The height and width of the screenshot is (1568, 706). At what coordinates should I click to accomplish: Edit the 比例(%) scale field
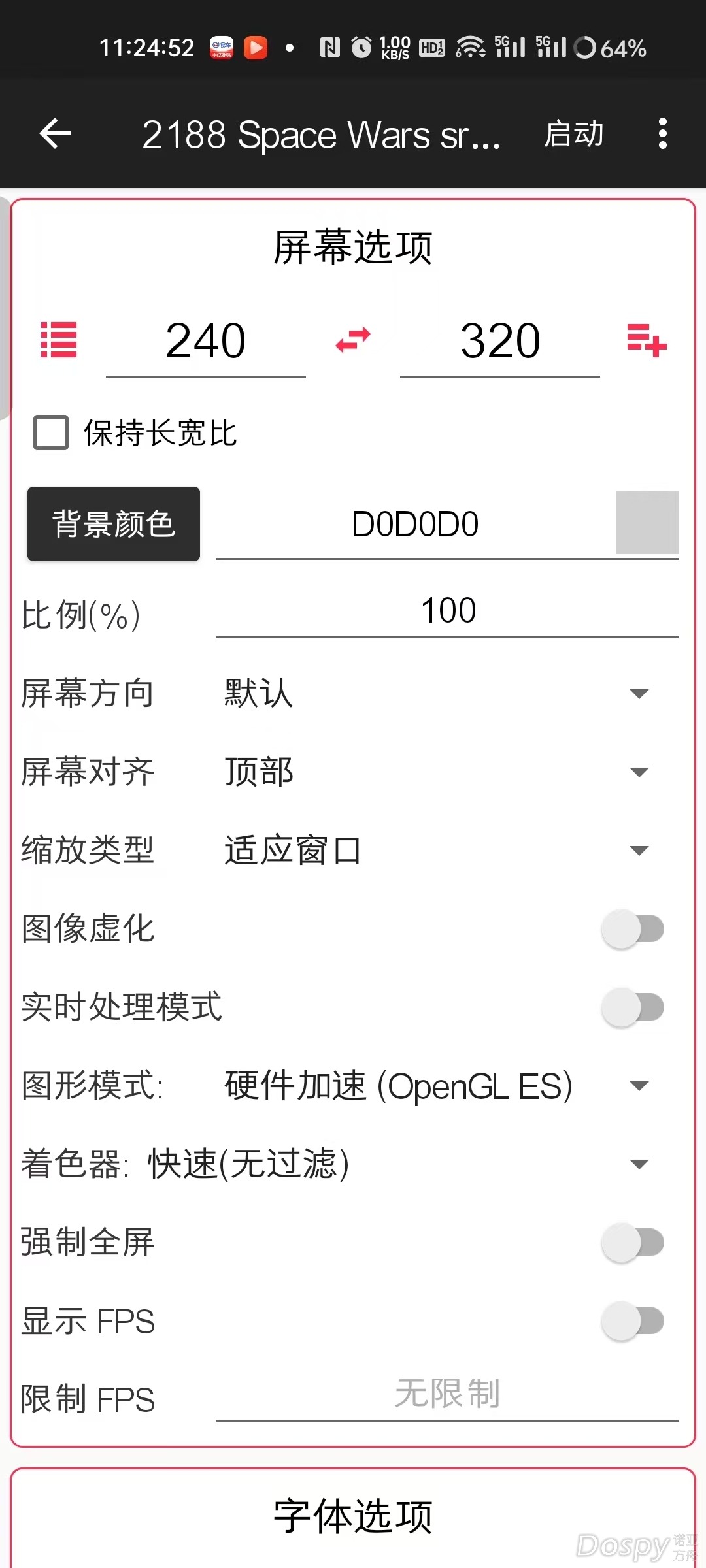tap(447, 612)
